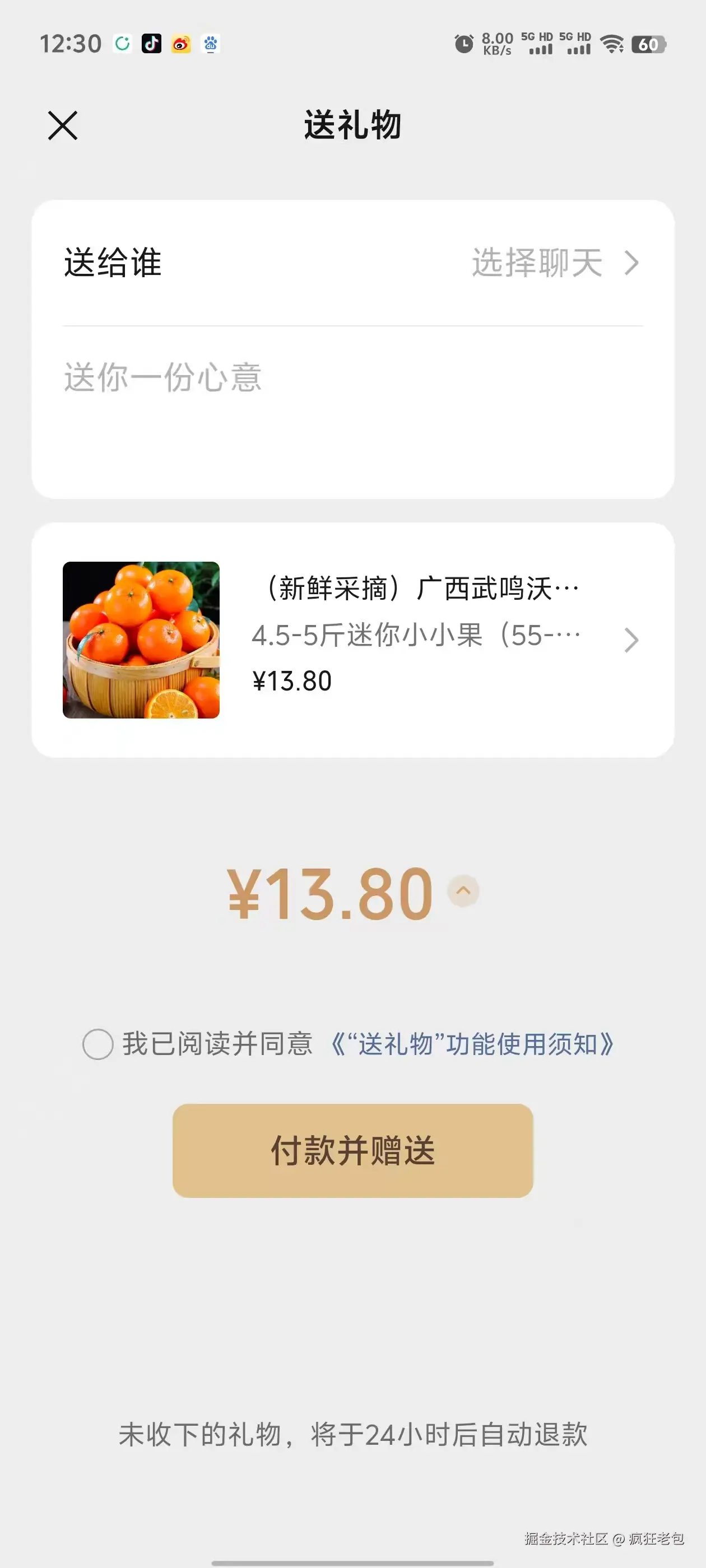Close the 送礼物 page
Viewport: 706px width, 1568px height.
point(63,125)
